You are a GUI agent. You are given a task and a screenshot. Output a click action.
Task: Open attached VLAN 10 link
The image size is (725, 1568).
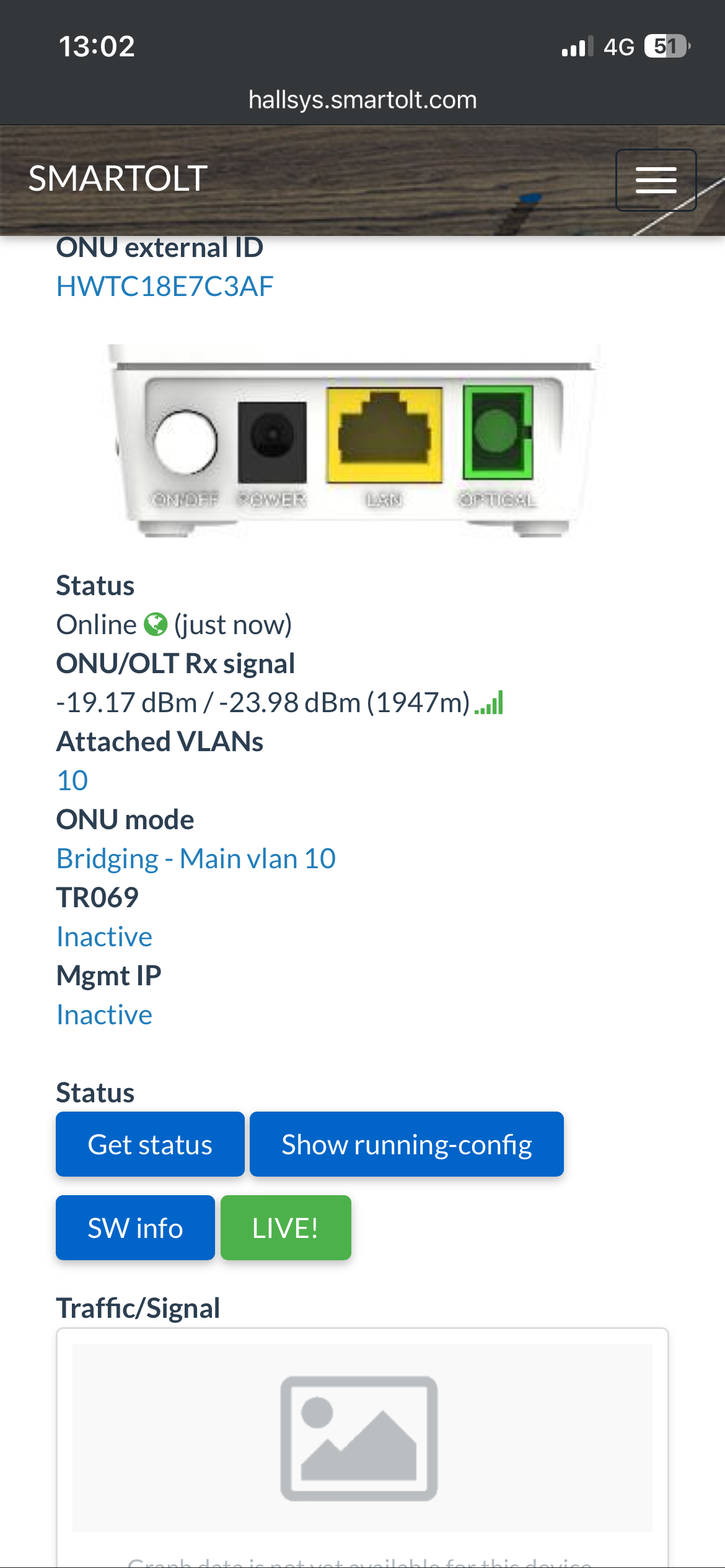pyautogui.click(x=72, y=780)
